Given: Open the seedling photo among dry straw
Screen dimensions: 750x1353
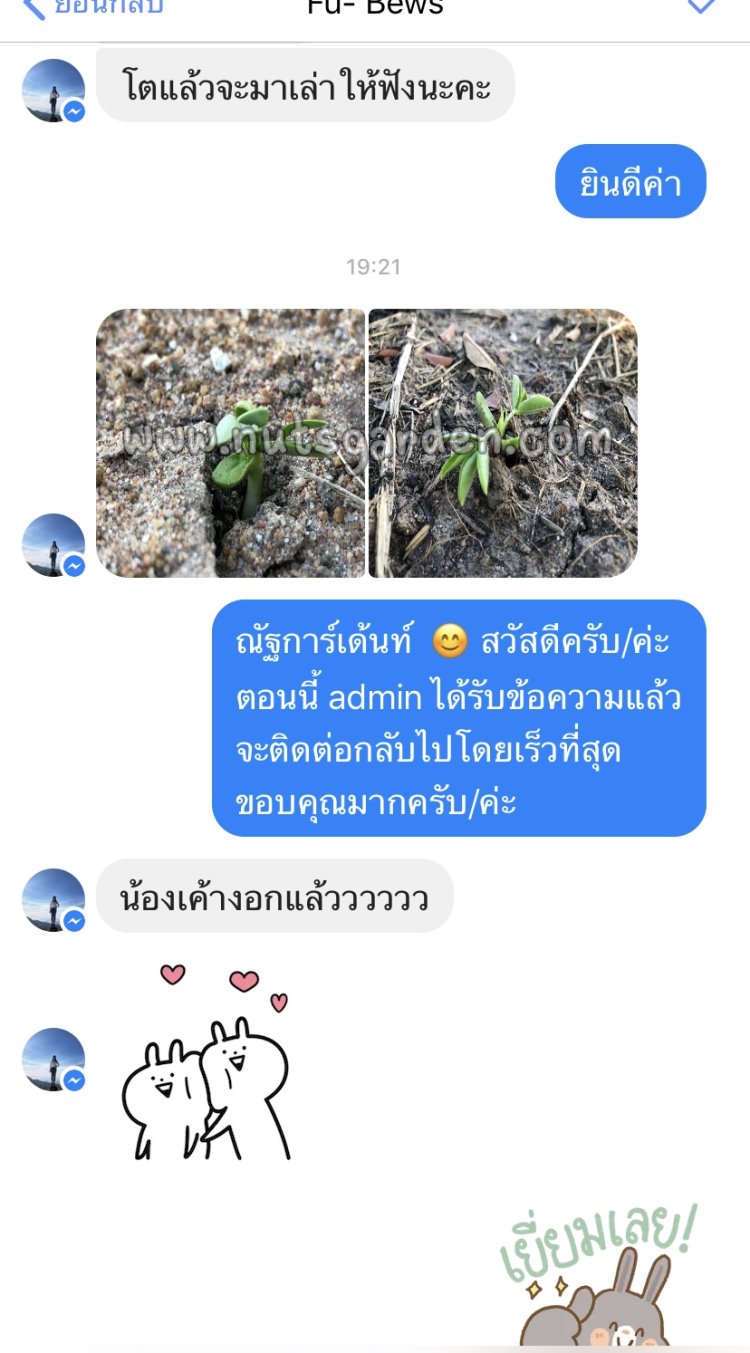Looking at the screenshot, I should (503, 443).
